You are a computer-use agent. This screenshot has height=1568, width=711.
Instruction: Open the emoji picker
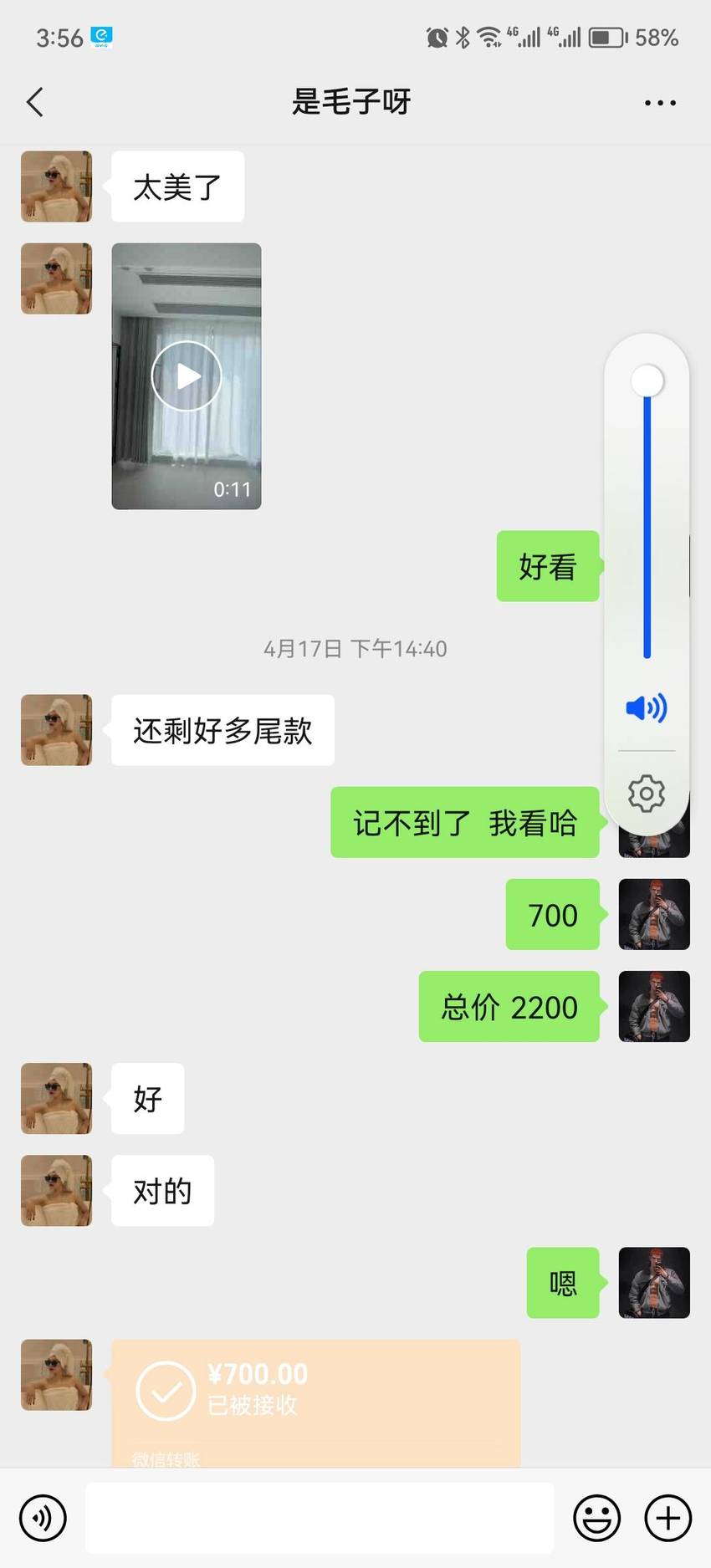(596, 1518)
